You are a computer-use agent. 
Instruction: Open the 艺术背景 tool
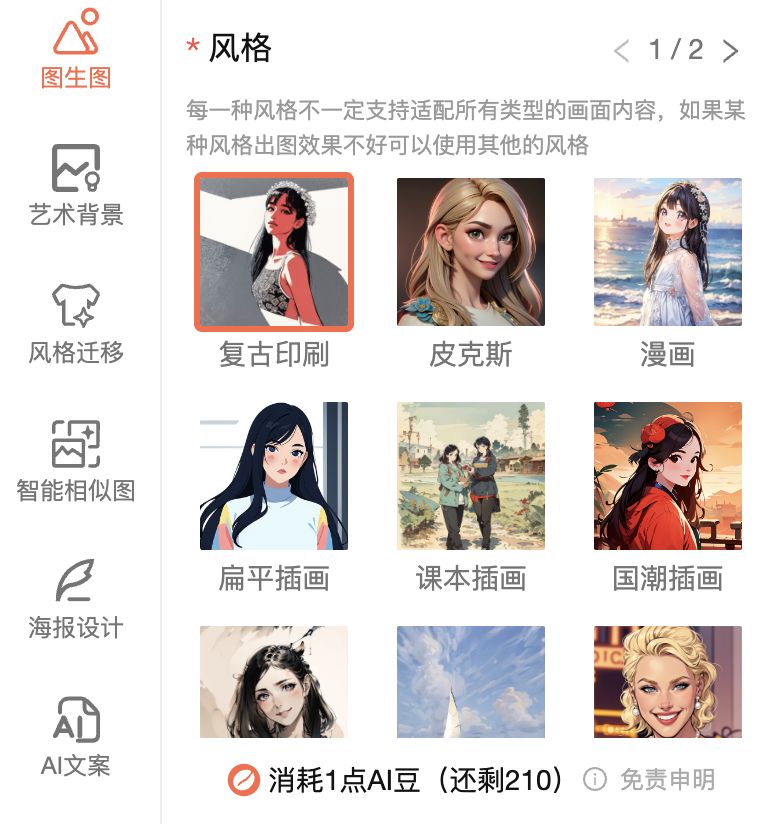pyautogui.click(x=76, y=185)
